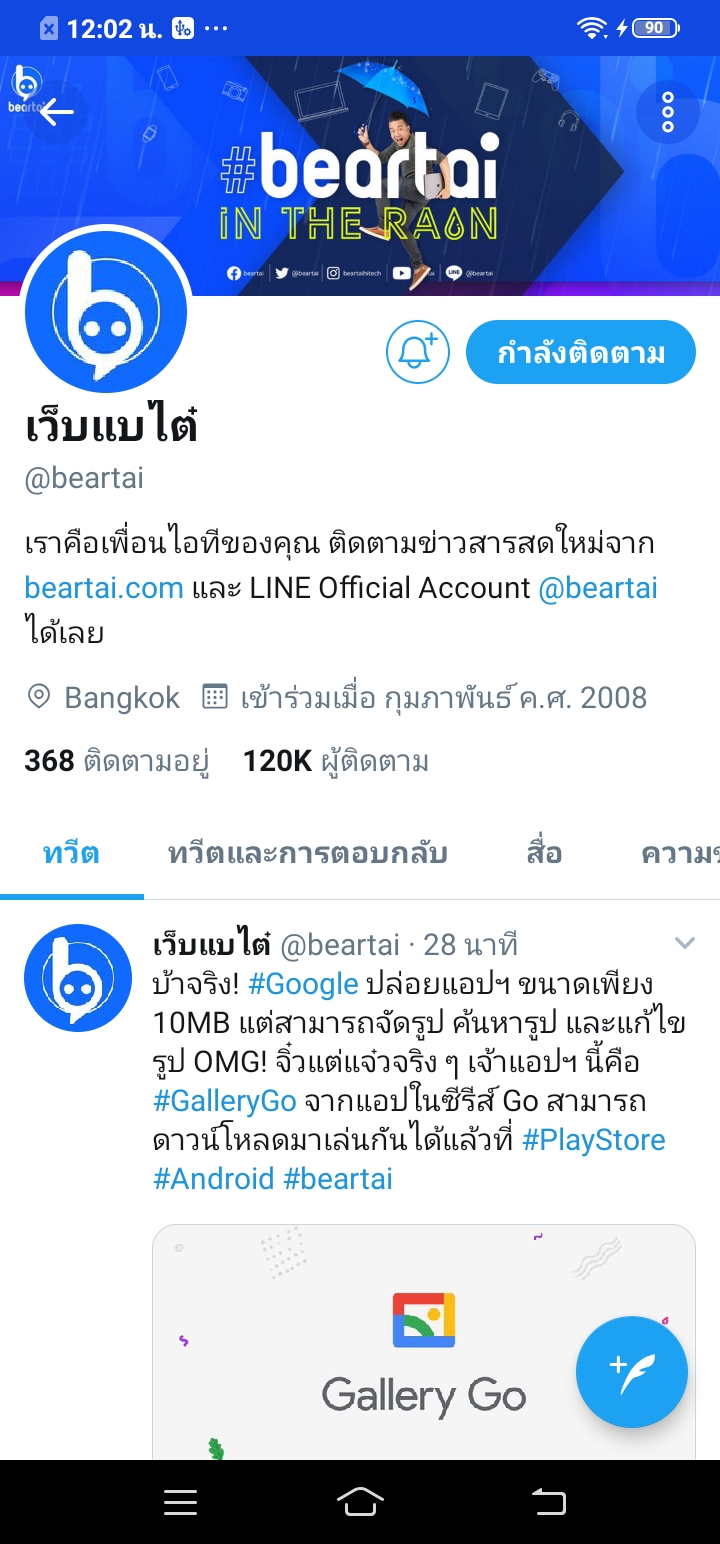Open the @beartai mention link in the bio
Image resolution: width=720 pixels, height=1544 pixels.
[x=598, y=588]
